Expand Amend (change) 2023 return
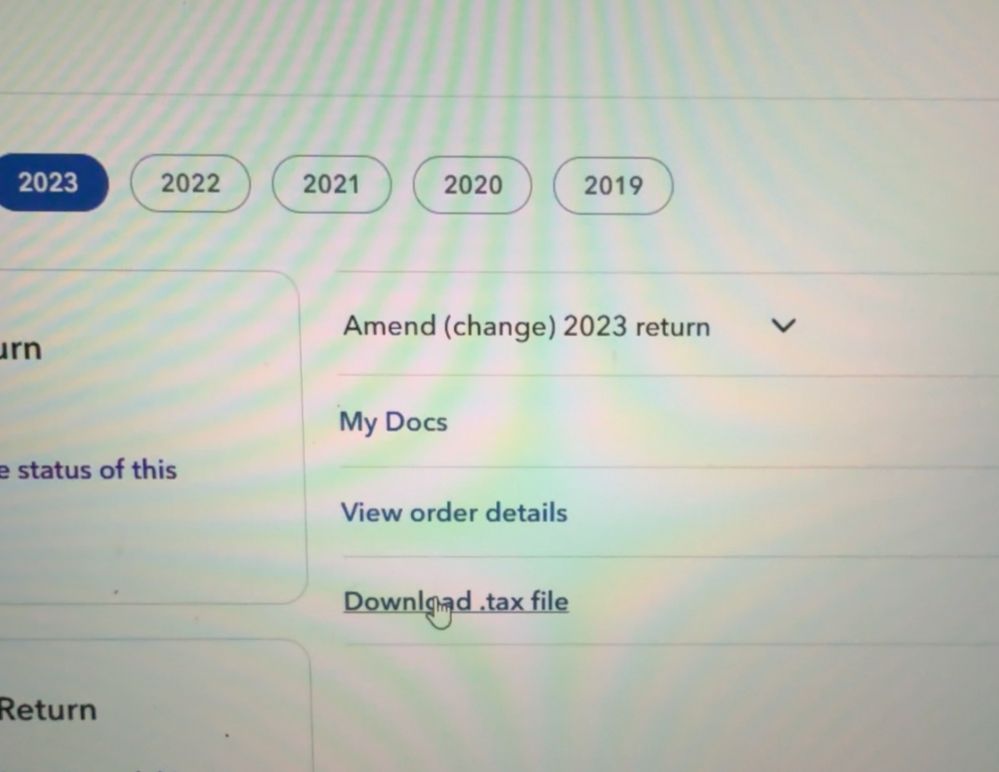Viewport: 999px width, 772px height. click(566, 326)
